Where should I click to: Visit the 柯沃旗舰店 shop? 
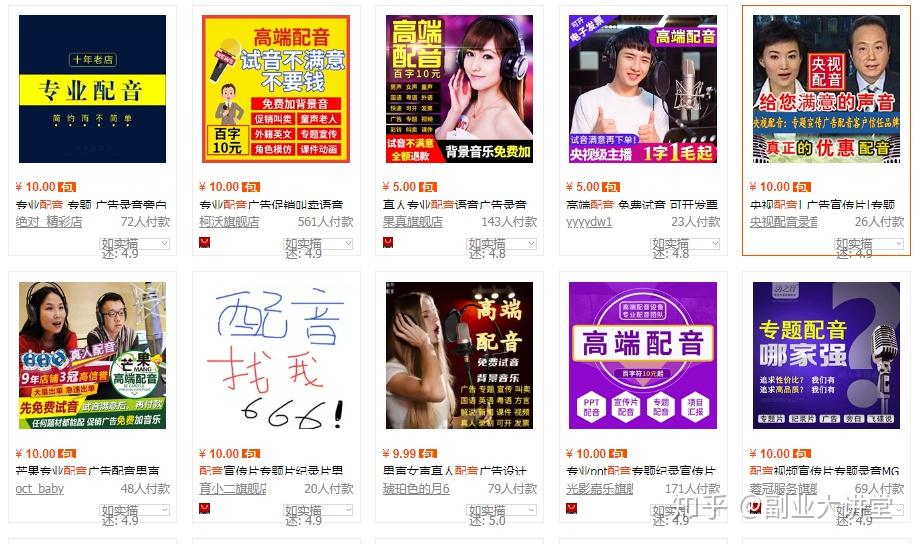(x=229, y=222)
